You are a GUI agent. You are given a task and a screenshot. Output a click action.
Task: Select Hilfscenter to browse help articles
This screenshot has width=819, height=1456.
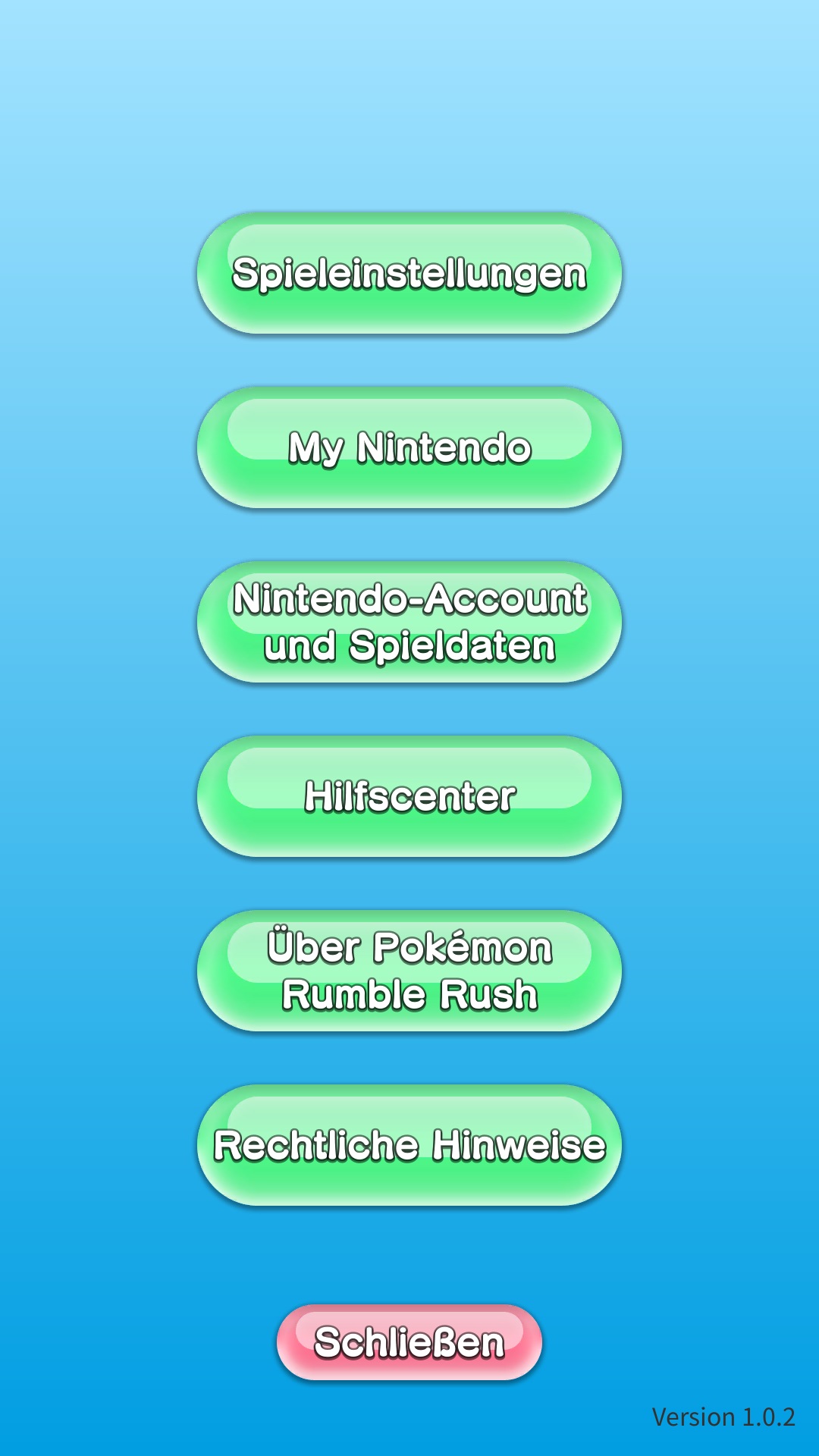408,795
